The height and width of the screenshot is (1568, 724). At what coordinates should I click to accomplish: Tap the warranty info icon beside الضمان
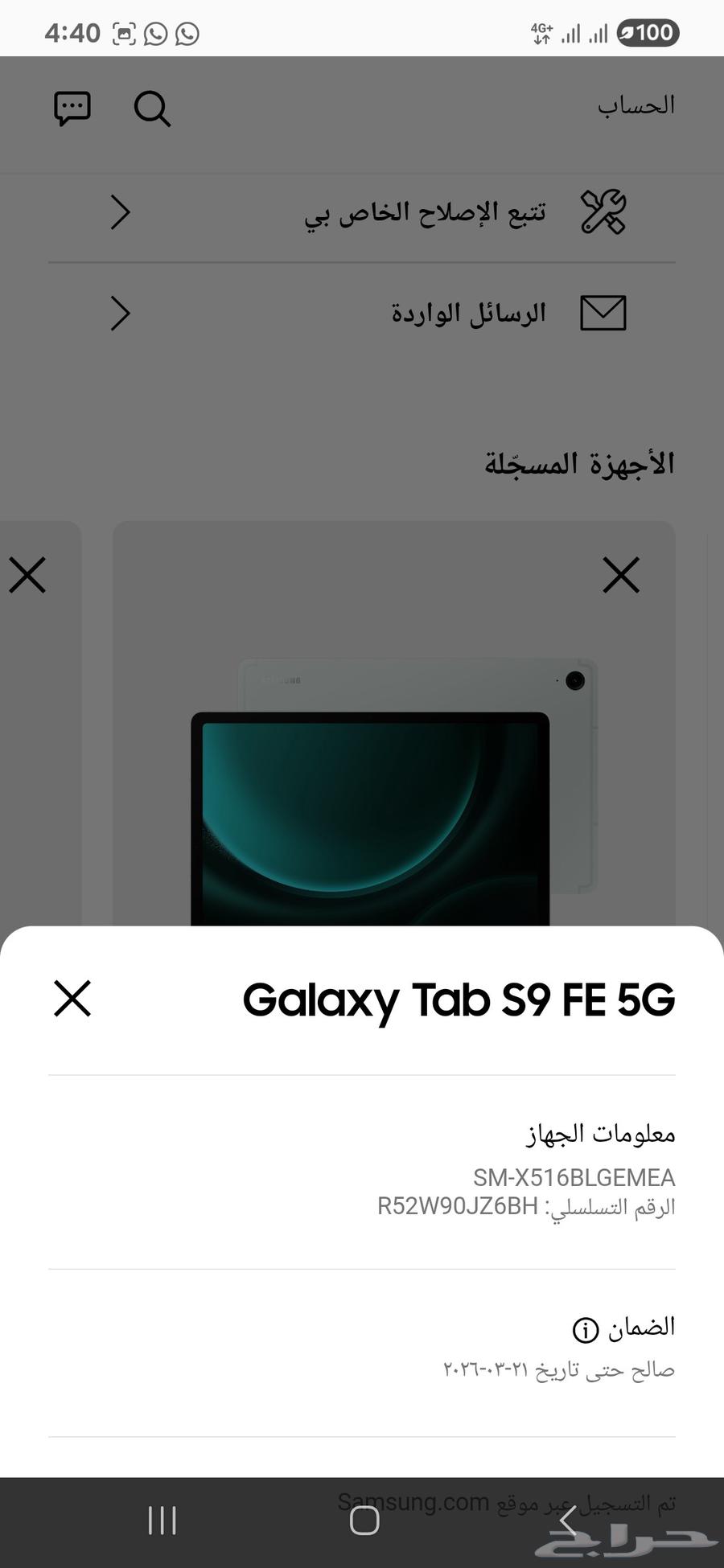[585, 1331]
